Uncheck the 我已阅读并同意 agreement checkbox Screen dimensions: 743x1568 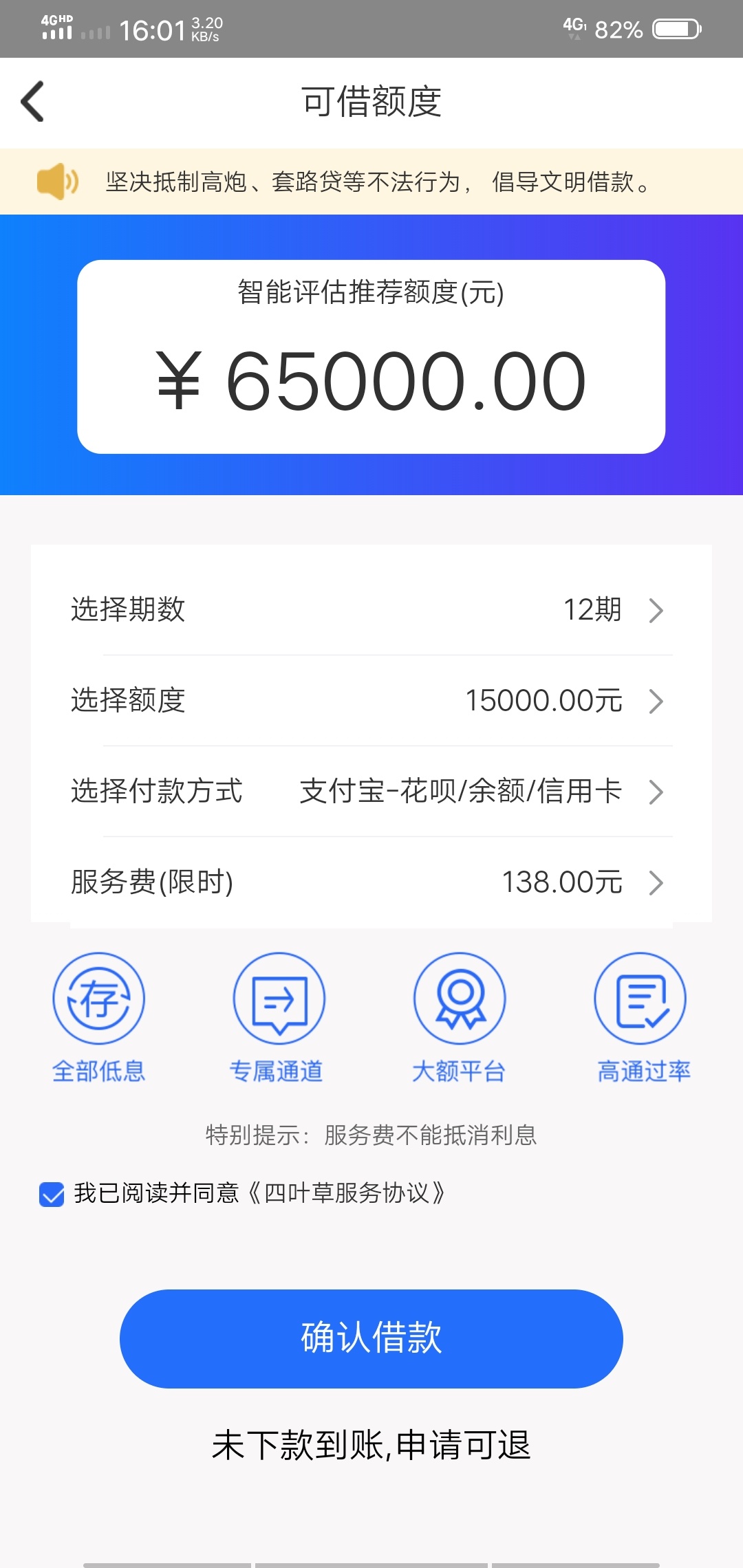pyautogui.click(x=52, y=1194)
